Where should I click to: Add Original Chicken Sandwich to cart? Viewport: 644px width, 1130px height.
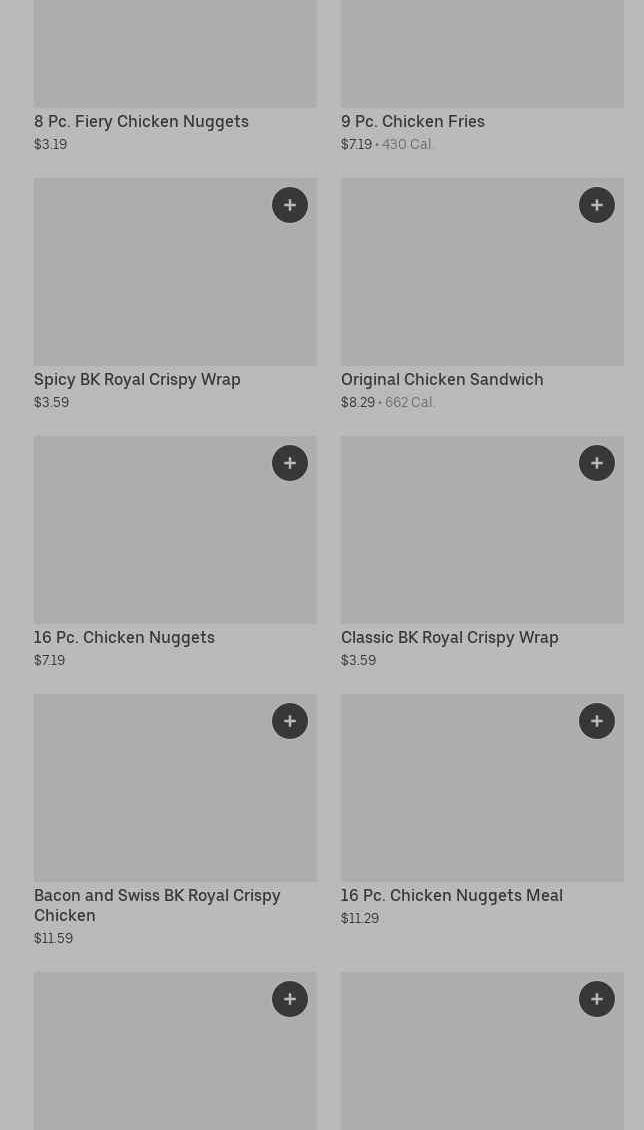point(597,205)
